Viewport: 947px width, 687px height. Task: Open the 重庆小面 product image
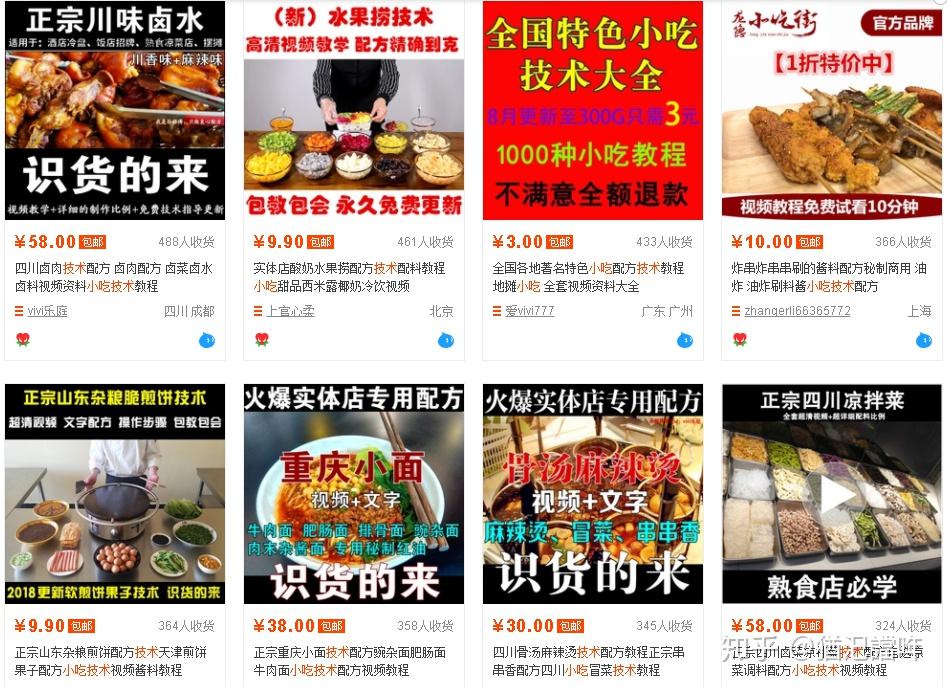coord(353,494)
